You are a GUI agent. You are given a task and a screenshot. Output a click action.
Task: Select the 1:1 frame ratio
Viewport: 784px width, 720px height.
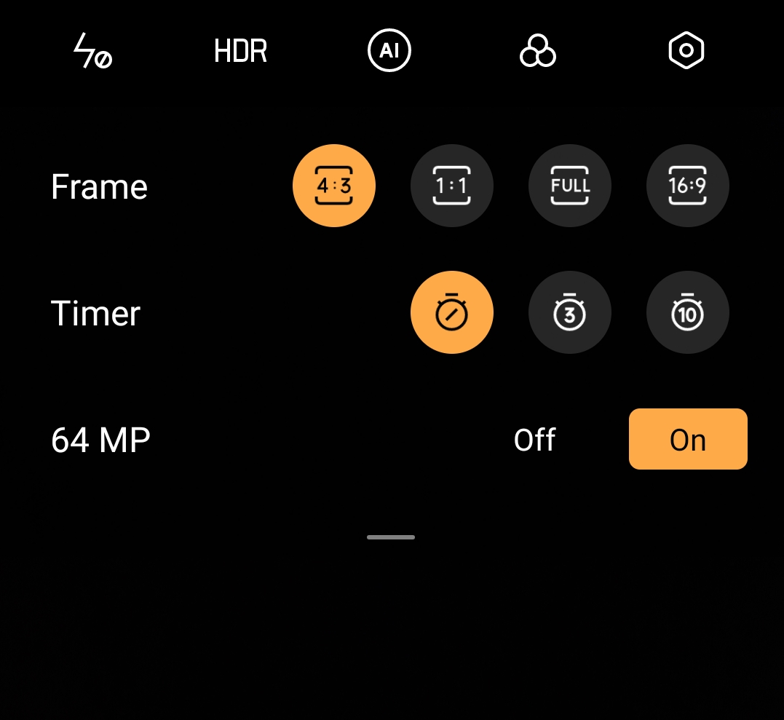[x=452, y=186]
